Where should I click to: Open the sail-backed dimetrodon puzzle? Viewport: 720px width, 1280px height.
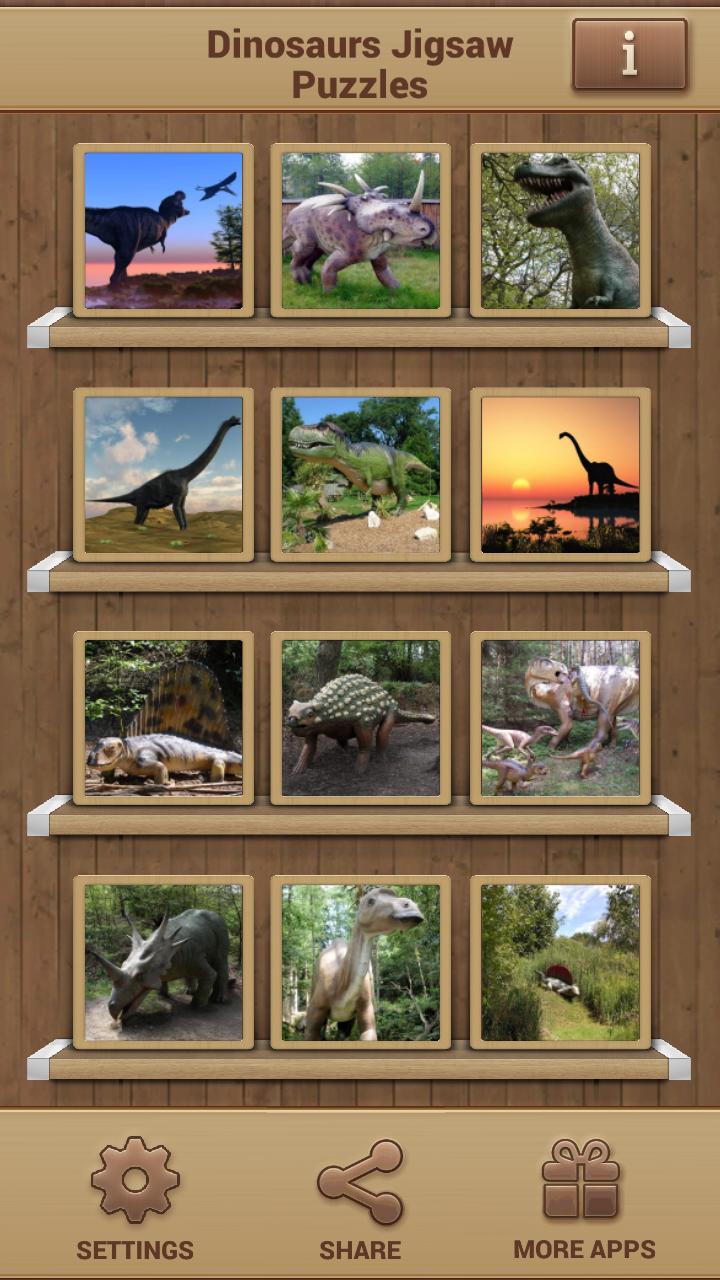pyautogui.click(x=163, y=718)
